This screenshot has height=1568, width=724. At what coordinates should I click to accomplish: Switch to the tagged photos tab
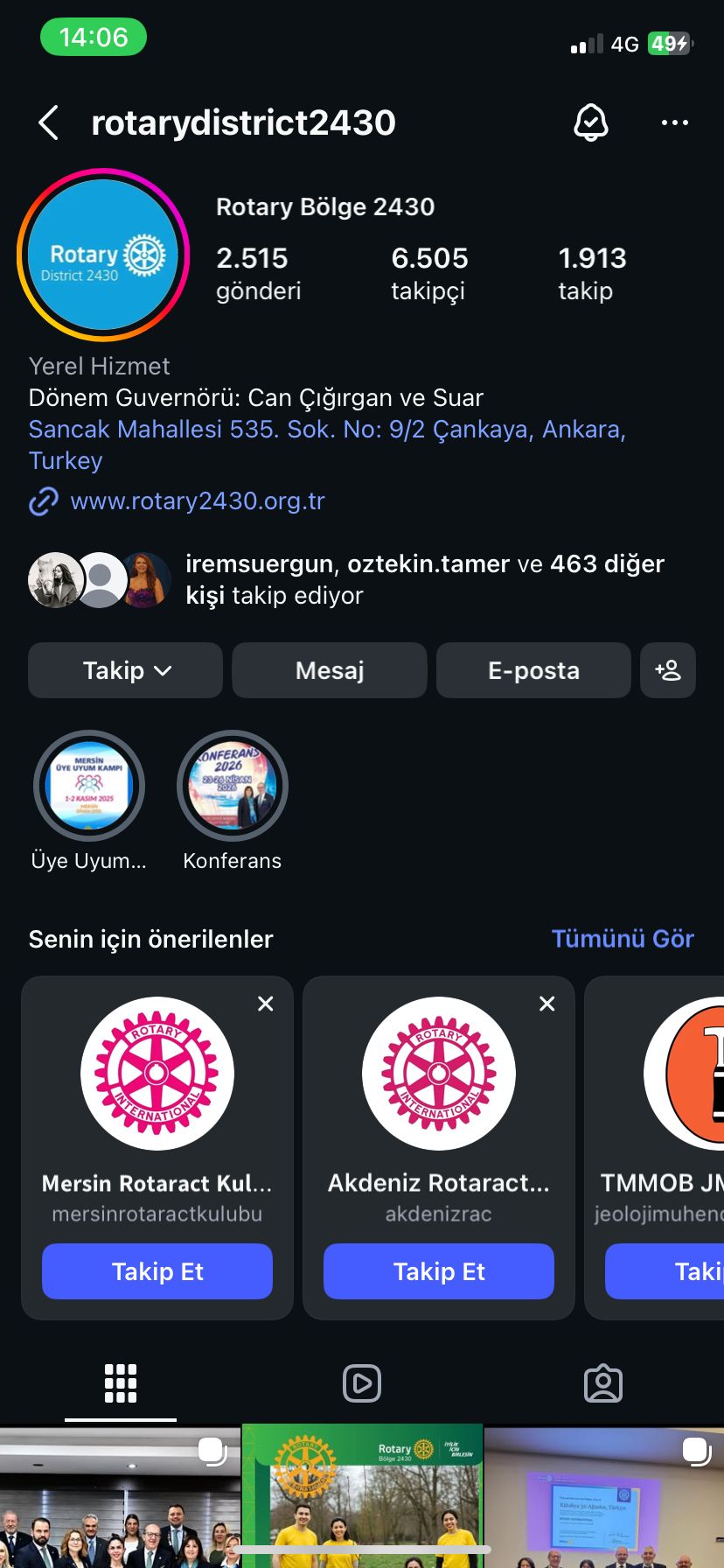point(602,1383)
